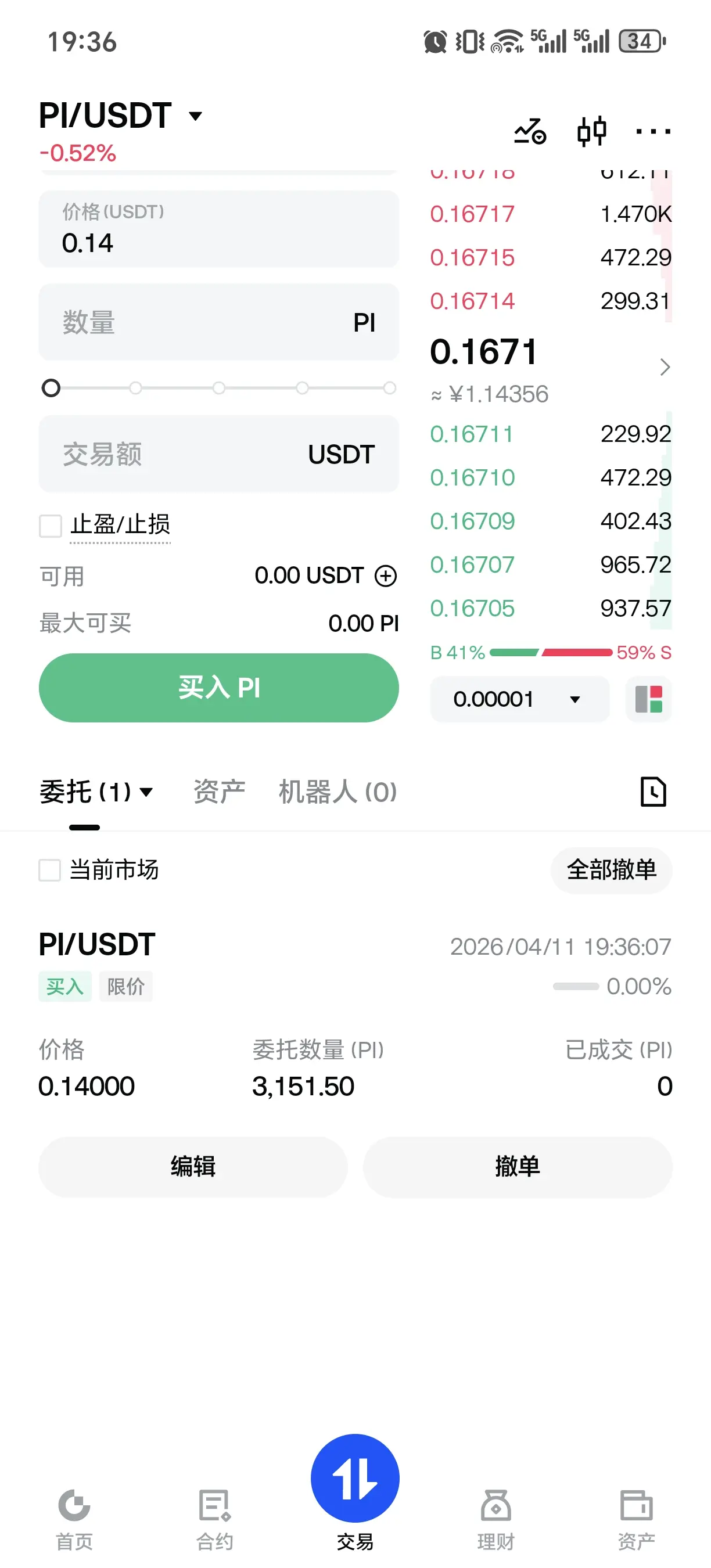The width and height of the screenshot is (711, 1568).
Task: Switch to the 机器人 (0) tab
Action: tap(337, 792)
